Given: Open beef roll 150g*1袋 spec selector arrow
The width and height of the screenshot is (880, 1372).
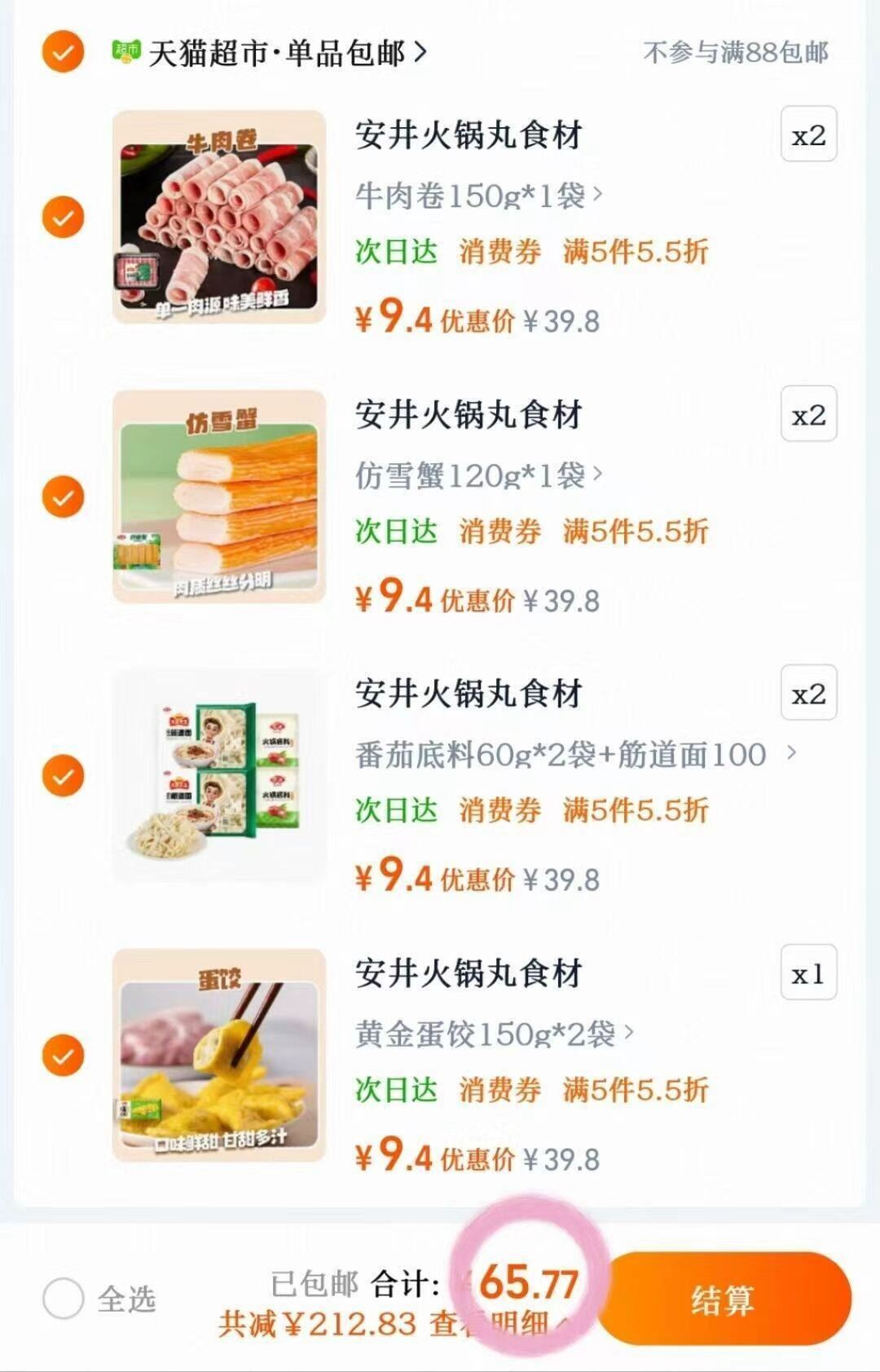Looking at the screenshot, I should point(600,196).
